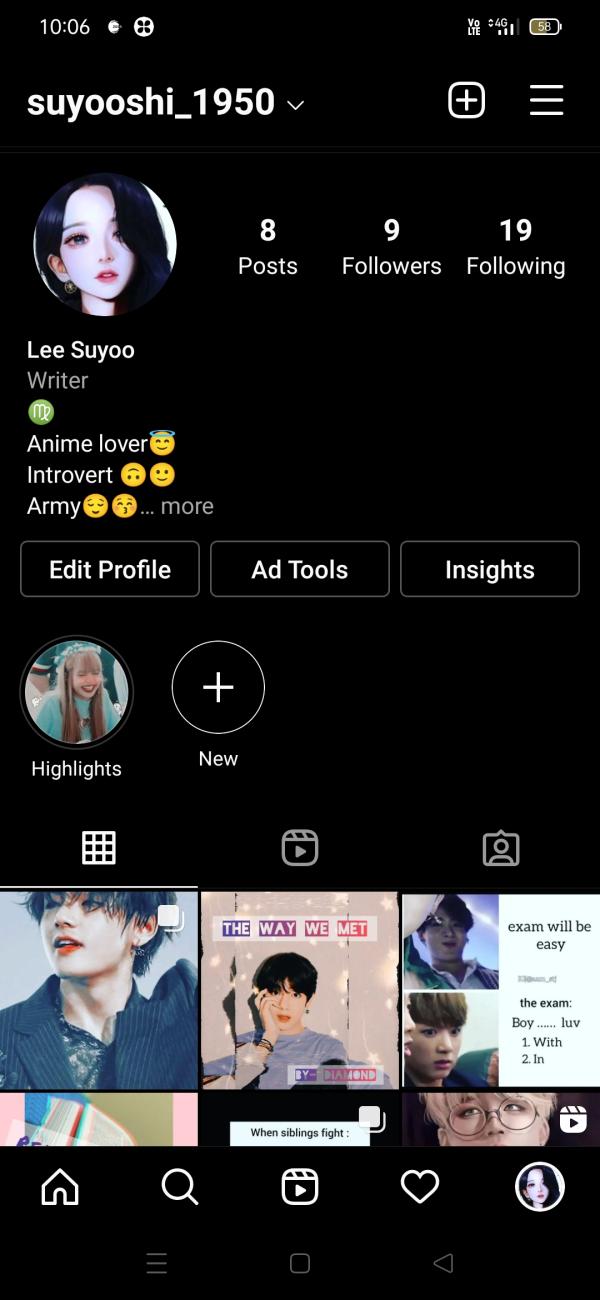Open the post titled The Way We Met

tap(299, 990)
